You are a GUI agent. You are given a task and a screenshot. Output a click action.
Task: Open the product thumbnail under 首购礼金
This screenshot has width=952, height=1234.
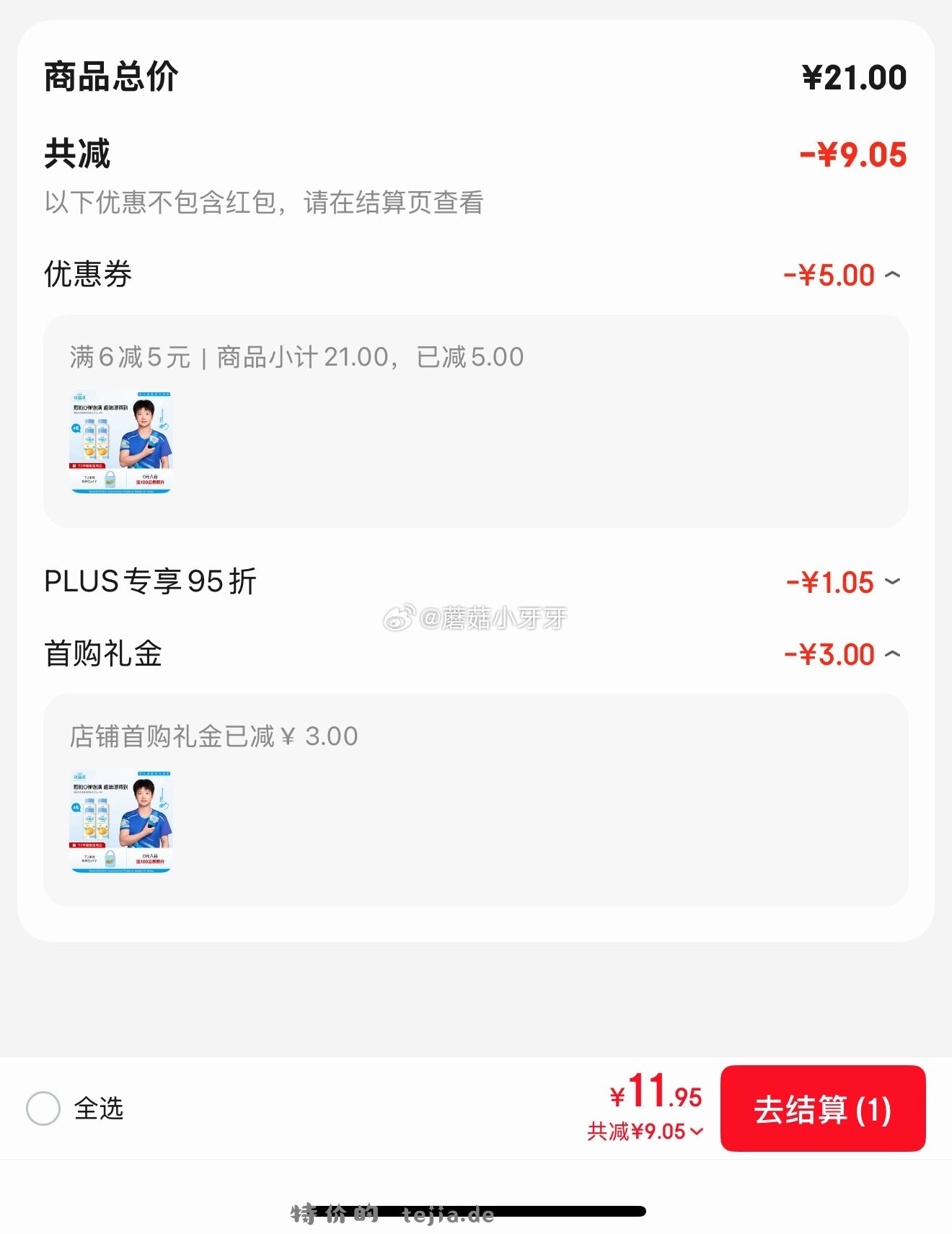(120, 821)
